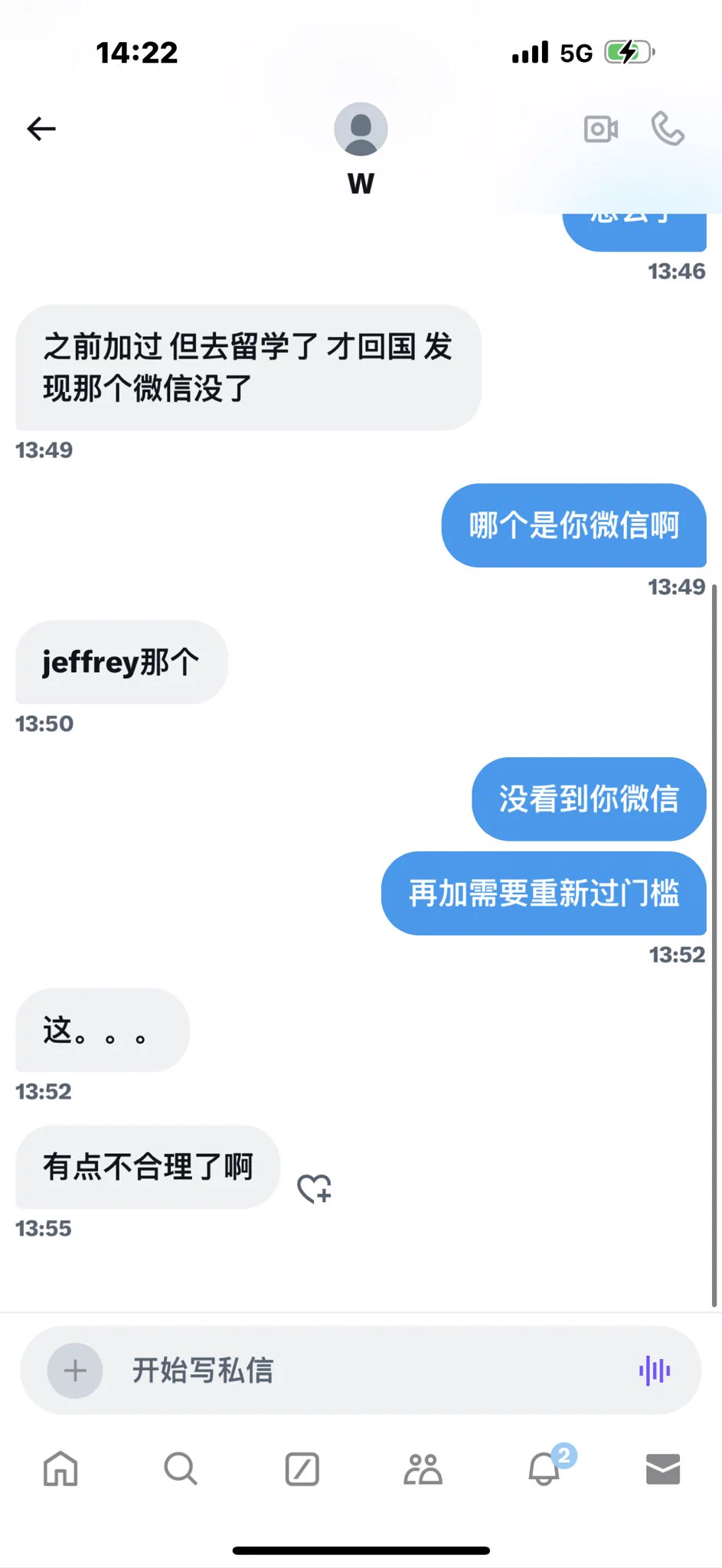
Task: Switch to the Home tab
Action: (60, 1468)
